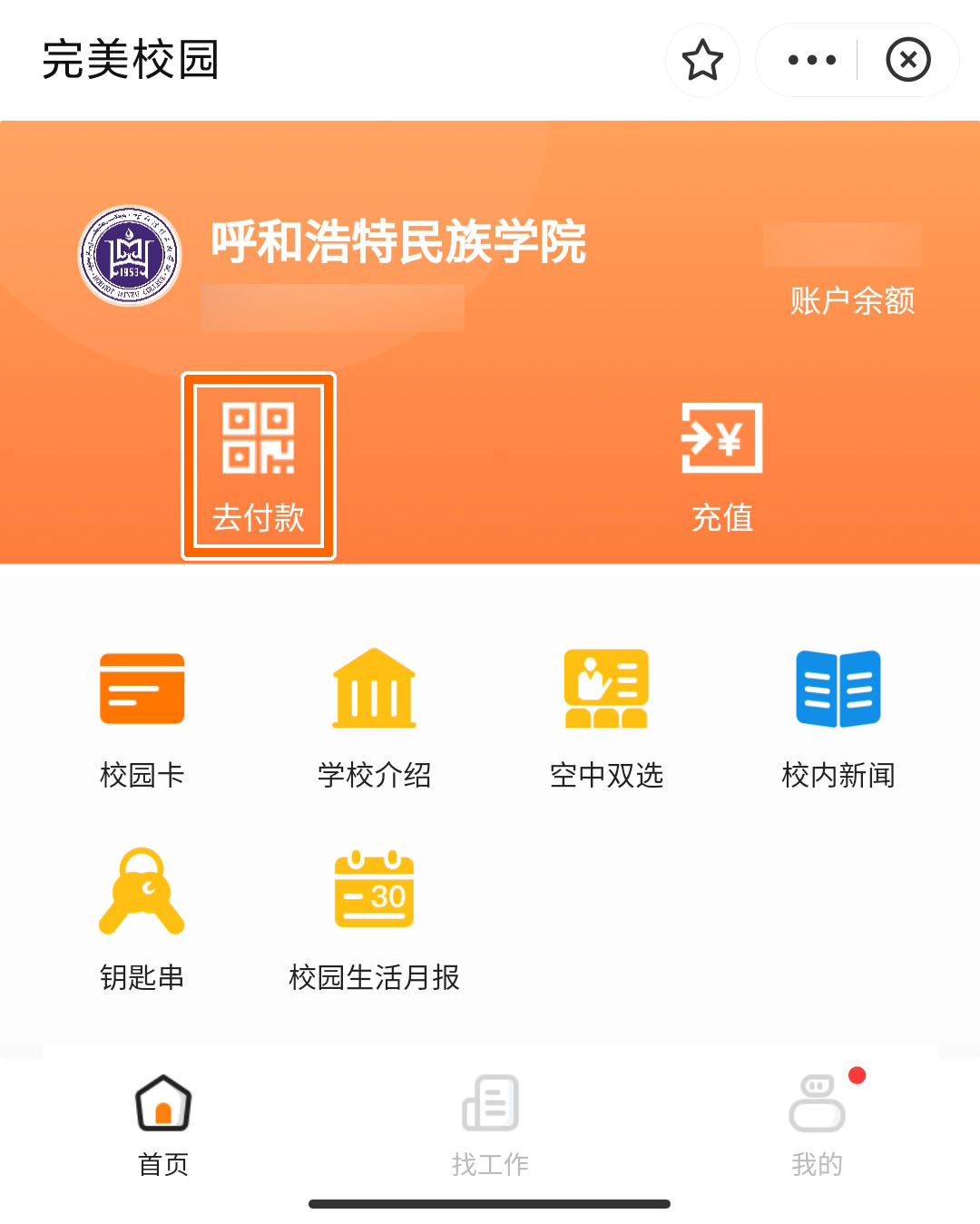
Task: Open the three-dot more options menu
Action: pos(811,61)
